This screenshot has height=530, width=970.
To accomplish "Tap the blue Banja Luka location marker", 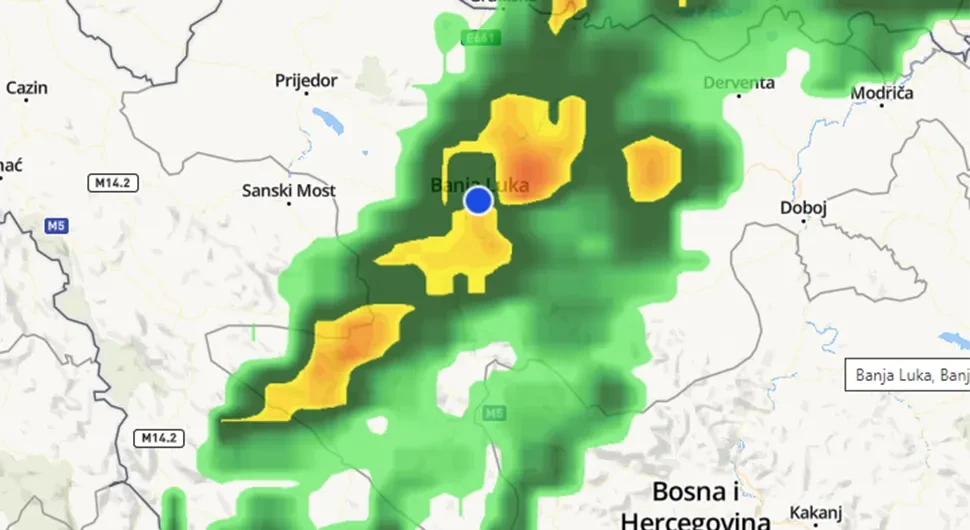I will [x=479, y=200].
